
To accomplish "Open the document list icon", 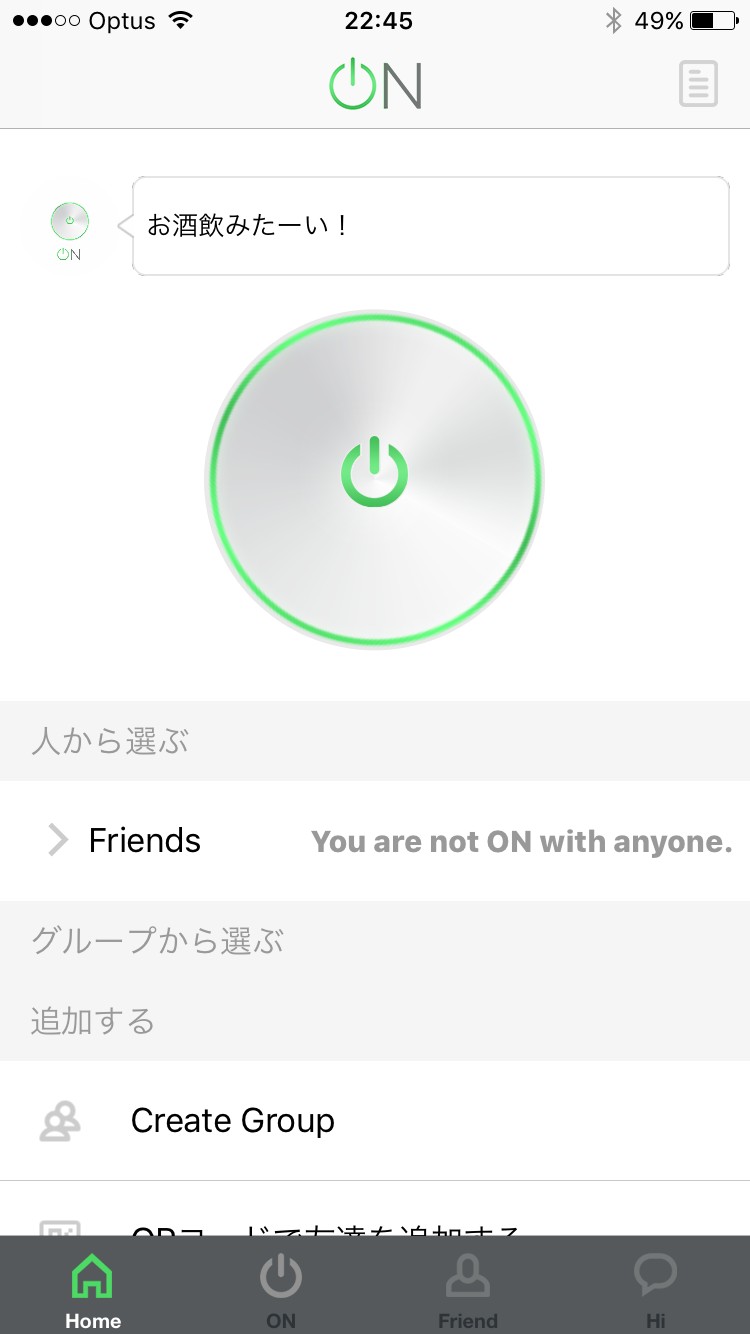I will click(x=698, y=84).
